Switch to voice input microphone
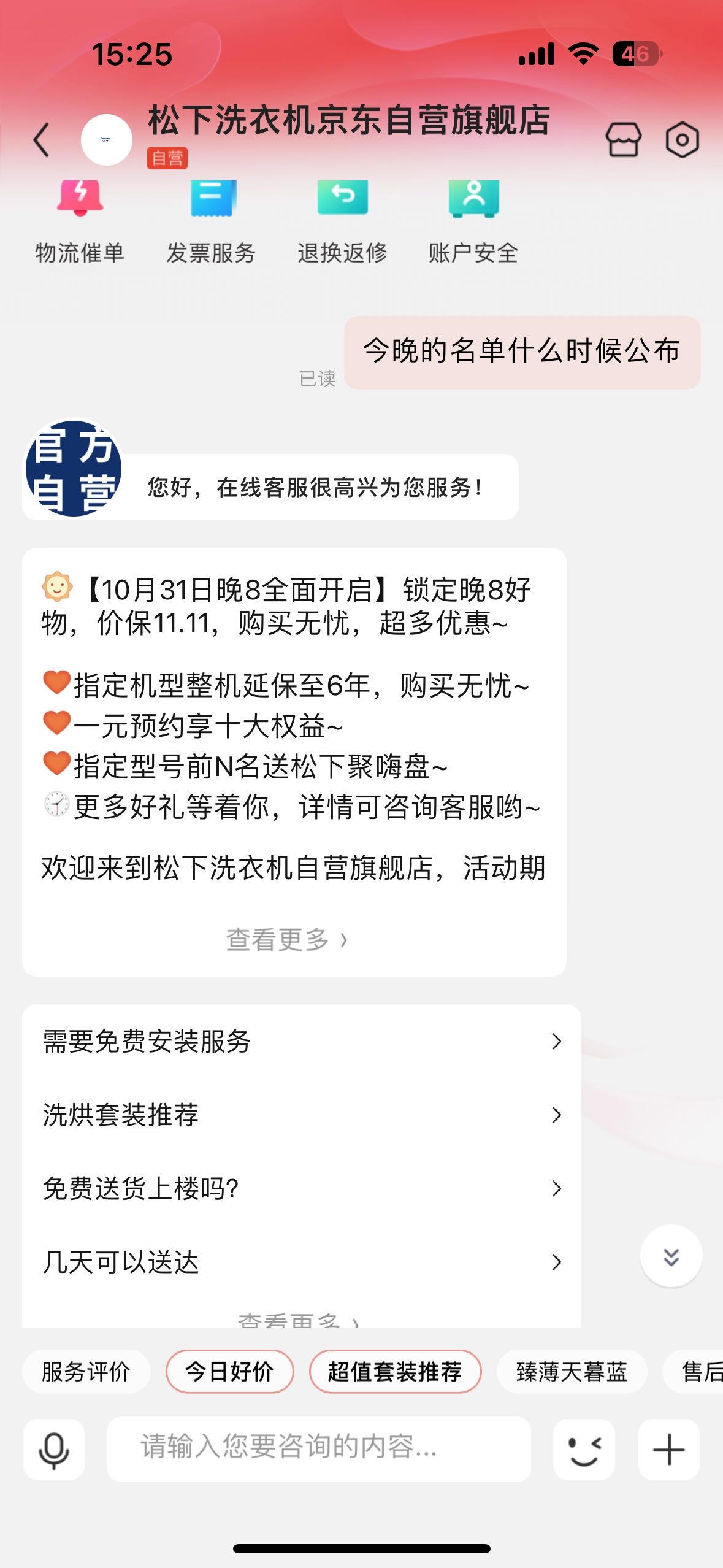Viewport: 723px width, 1568px height. coord(54,1450)
